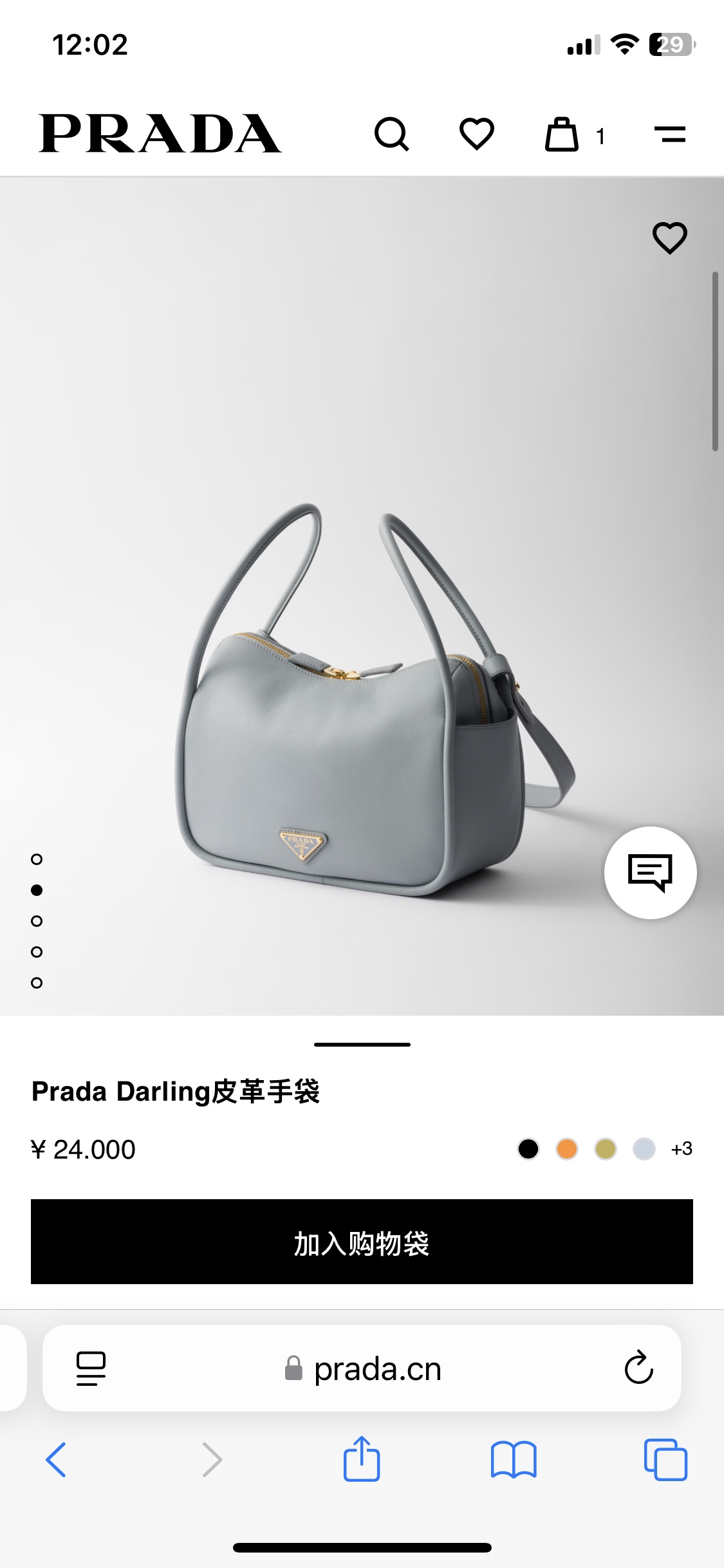
Task: Choose the orange color swatch
Action: [x=567, y=1149]
